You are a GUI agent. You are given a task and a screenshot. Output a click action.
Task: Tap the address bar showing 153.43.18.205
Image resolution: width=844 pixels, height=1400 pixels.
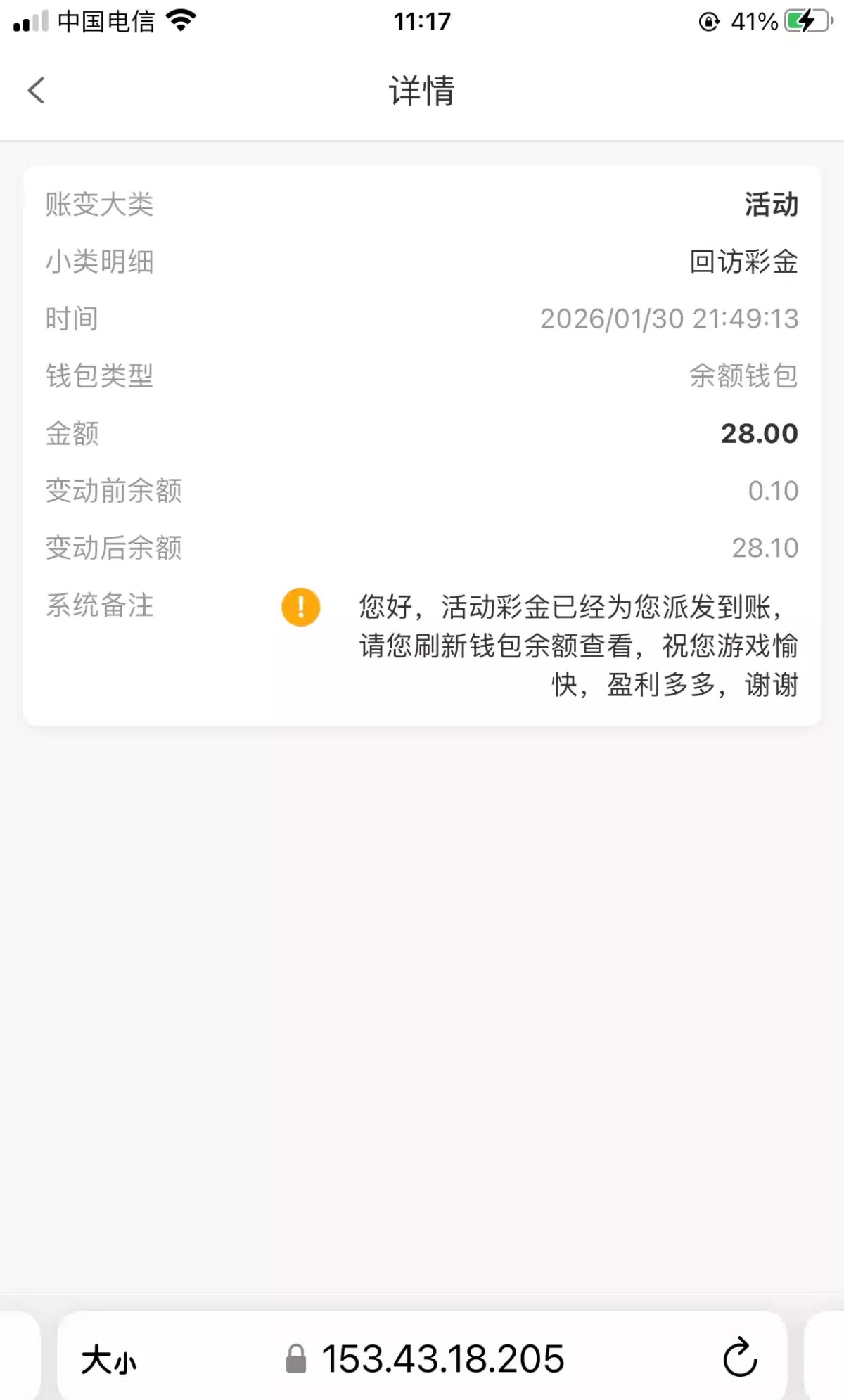coord(443,1359)
